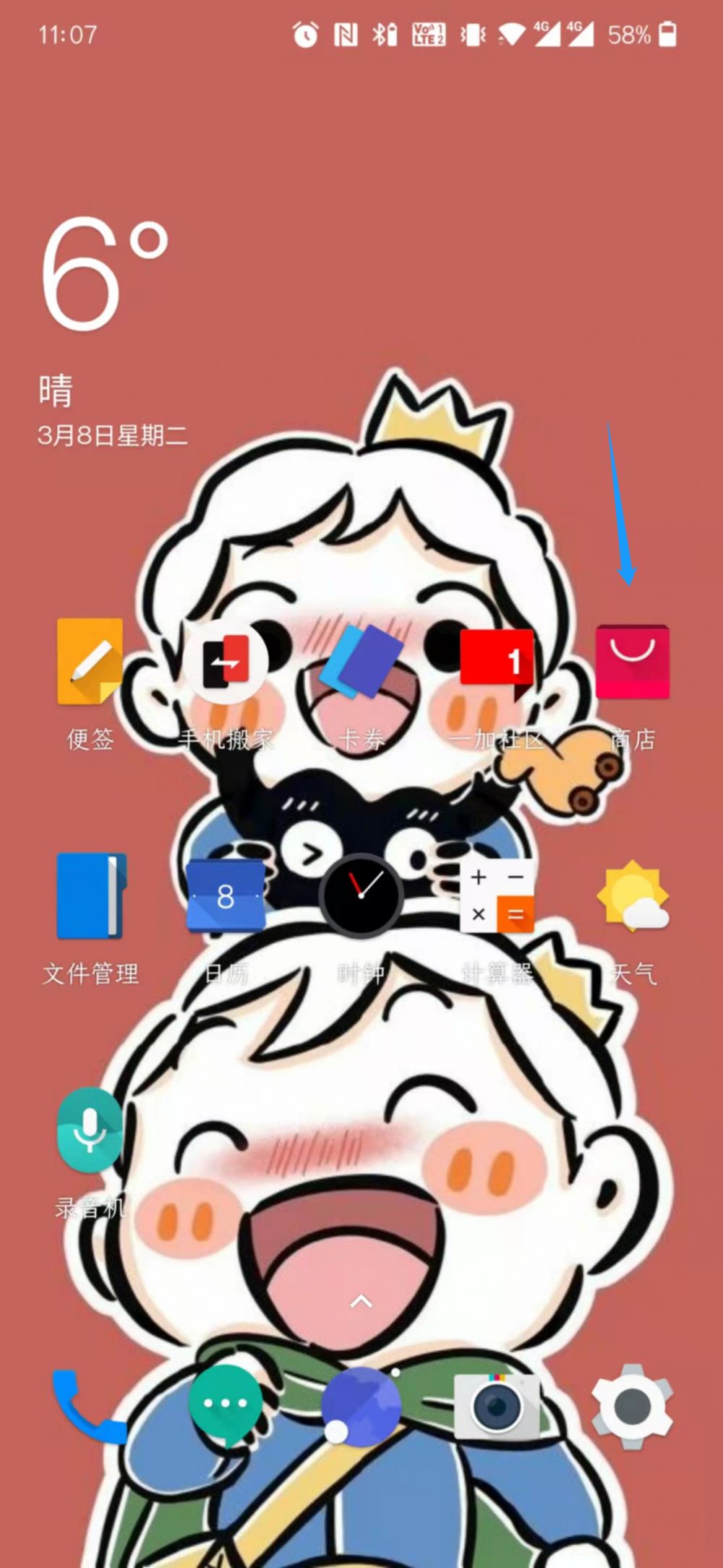This screenshot has width=723, height=1568.
Task: Open the 卡券 app
Action: [x=361, y=661]
